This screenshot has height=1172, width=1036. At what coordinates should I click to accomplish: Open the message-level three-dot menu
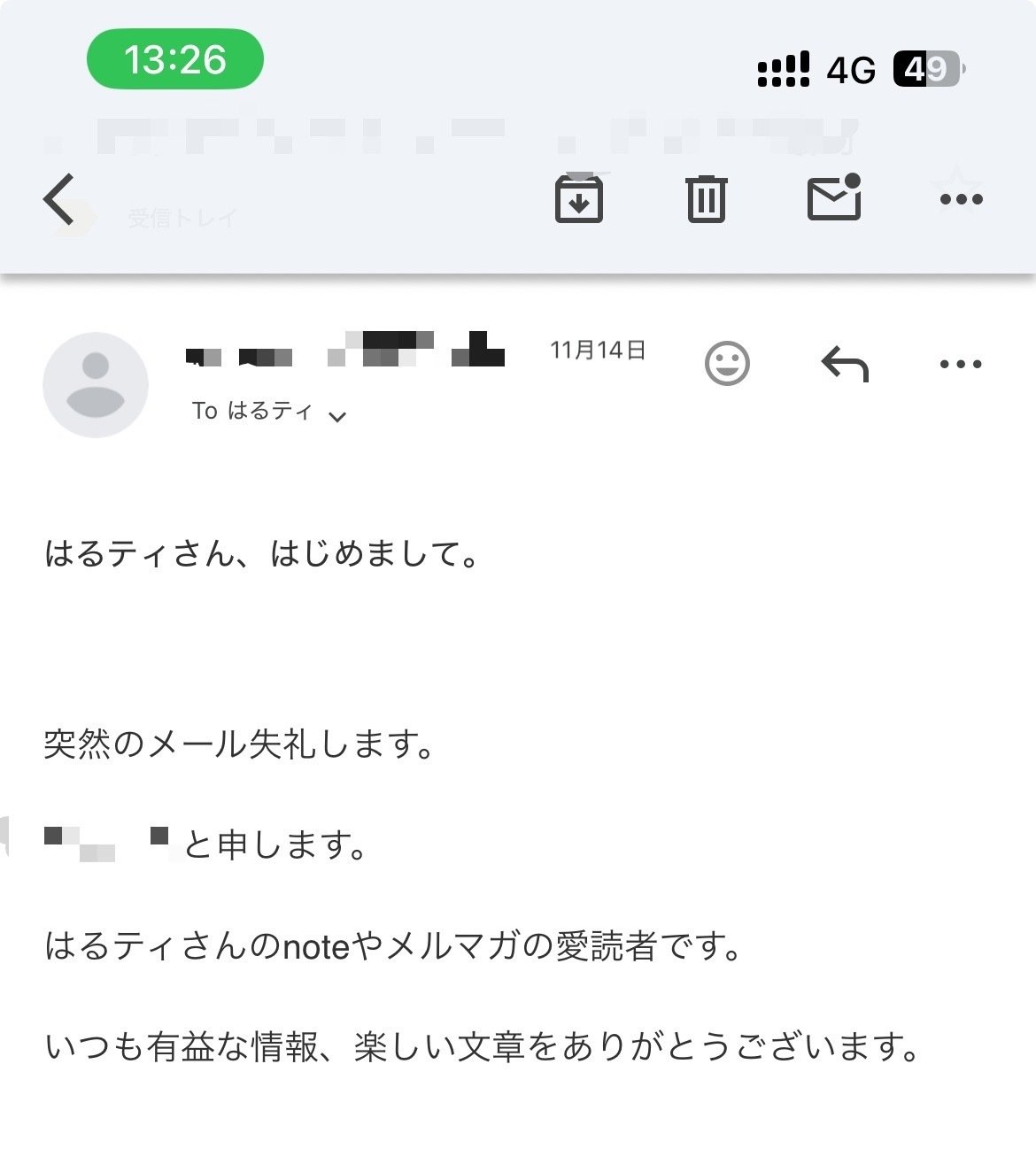[x=961, y=363]
